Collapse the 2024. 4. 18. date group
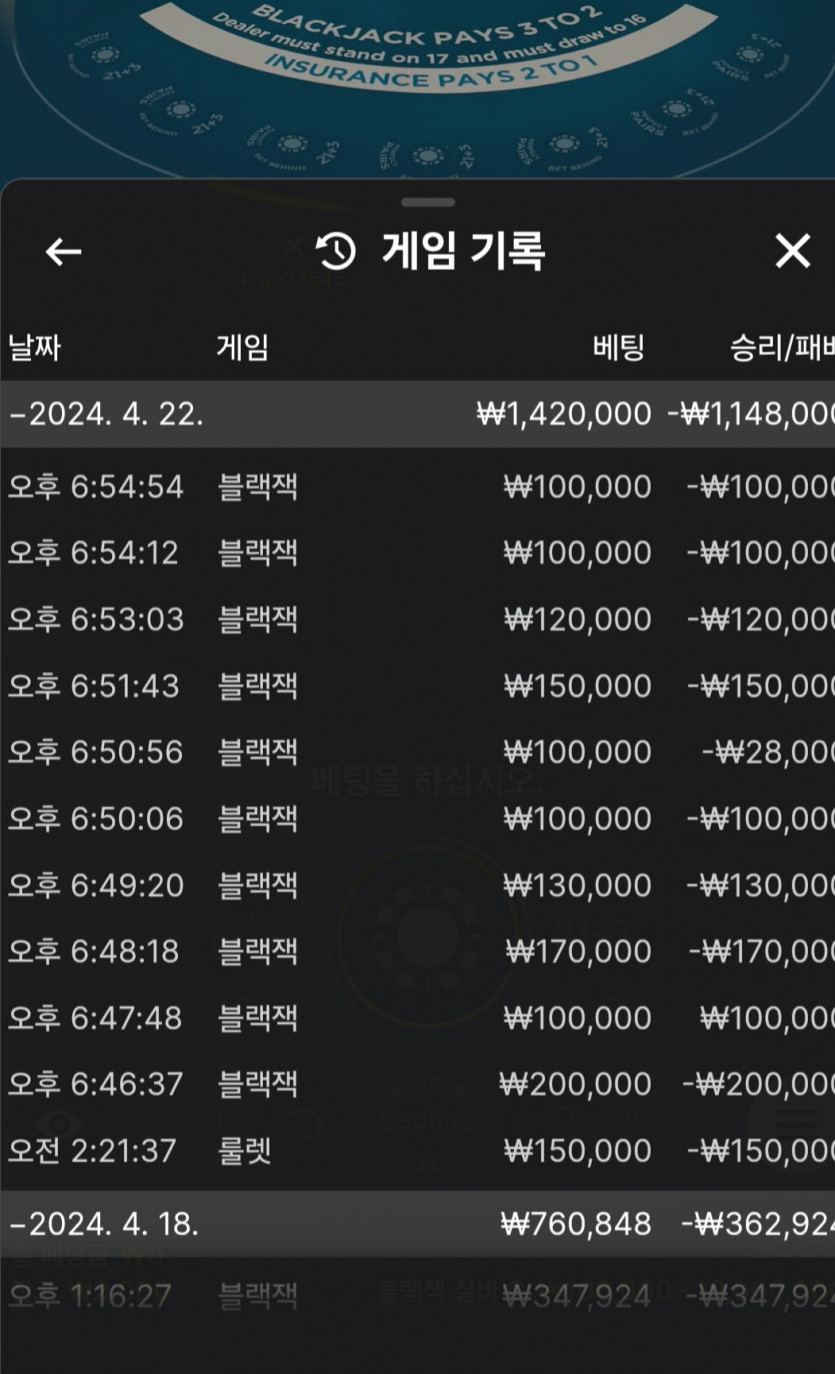This screenshot has width=835, height=1374. (108, 1224)
